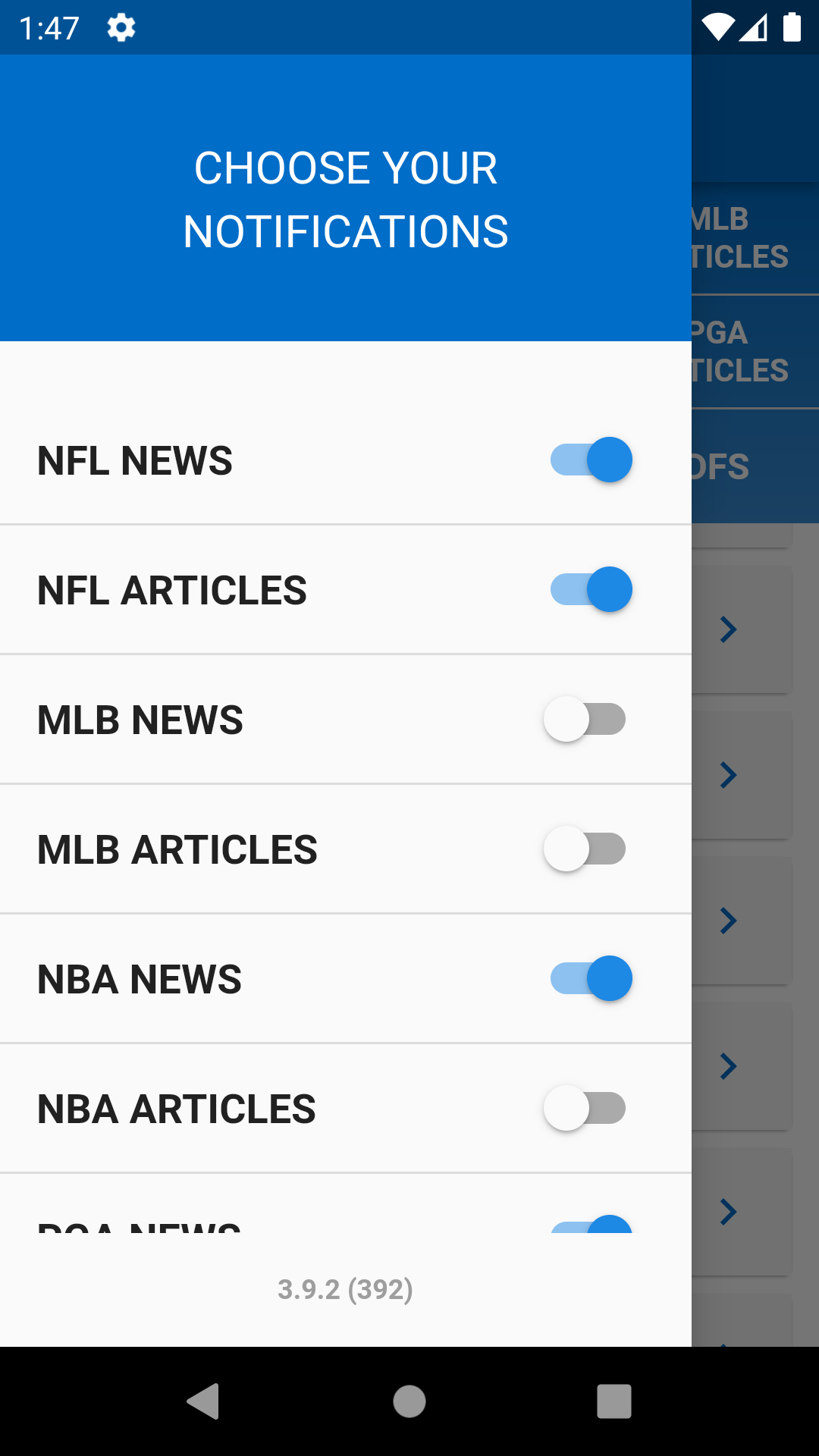
Task: Go to the home screen
Action: (x=409, y=1401)
